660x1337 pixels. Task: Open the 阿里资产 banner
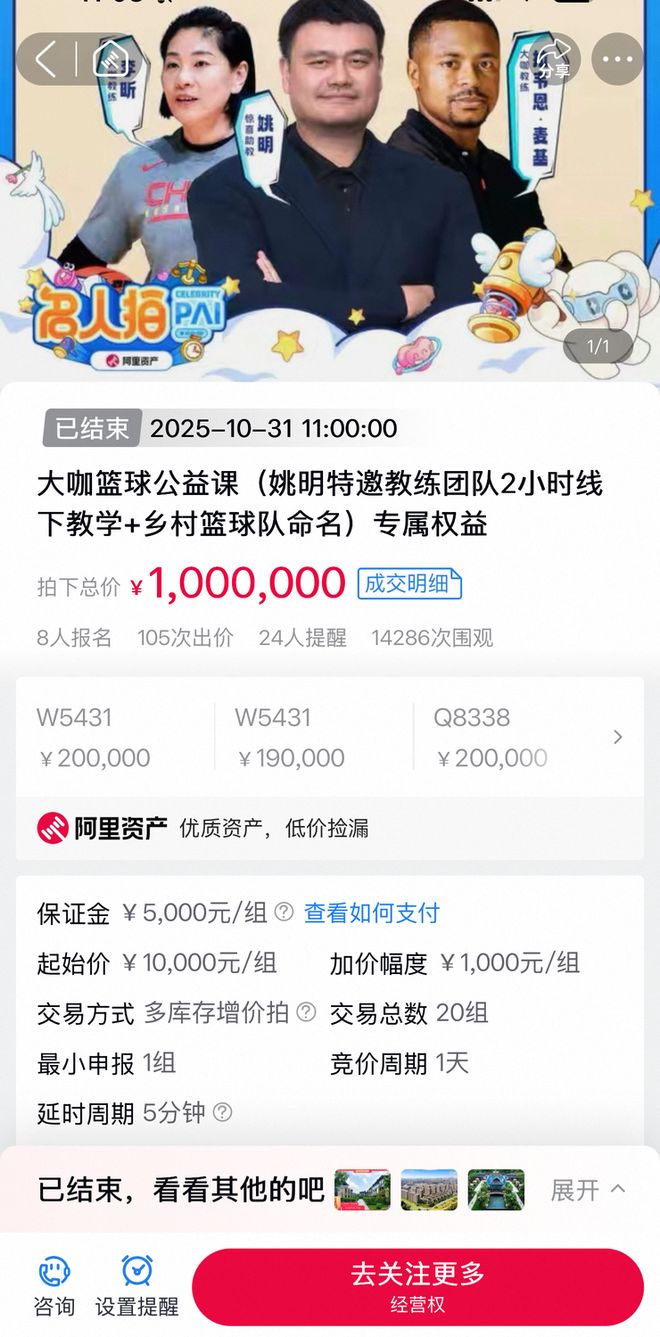pyautogui.click(x=328, y=828)
